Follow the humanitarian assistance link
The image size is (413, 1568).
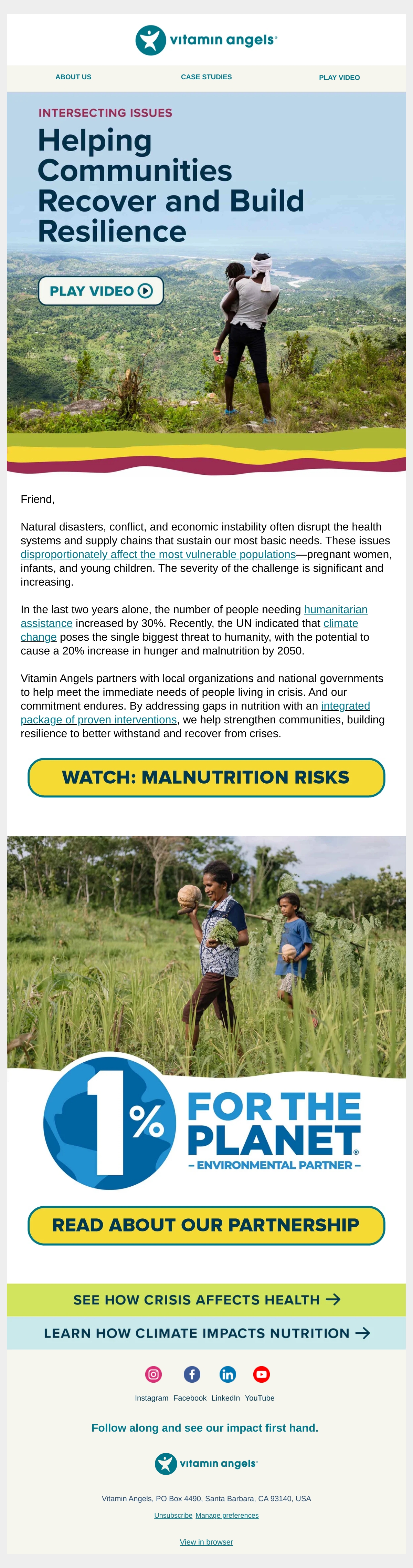336,609
